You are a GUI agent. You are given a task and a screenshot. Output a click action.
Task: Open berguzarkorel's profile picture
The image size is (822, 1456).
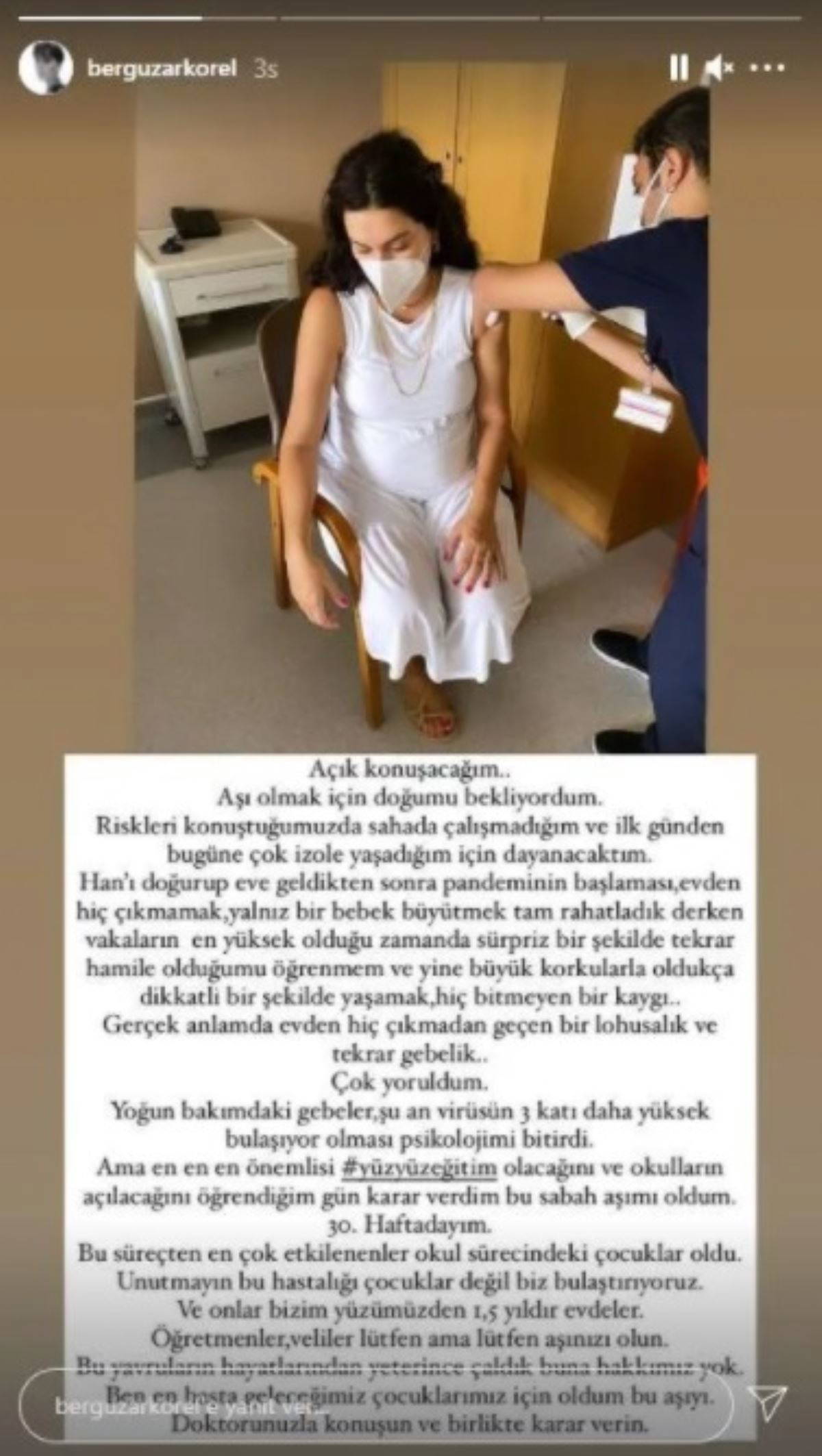[x=45, y=68]
